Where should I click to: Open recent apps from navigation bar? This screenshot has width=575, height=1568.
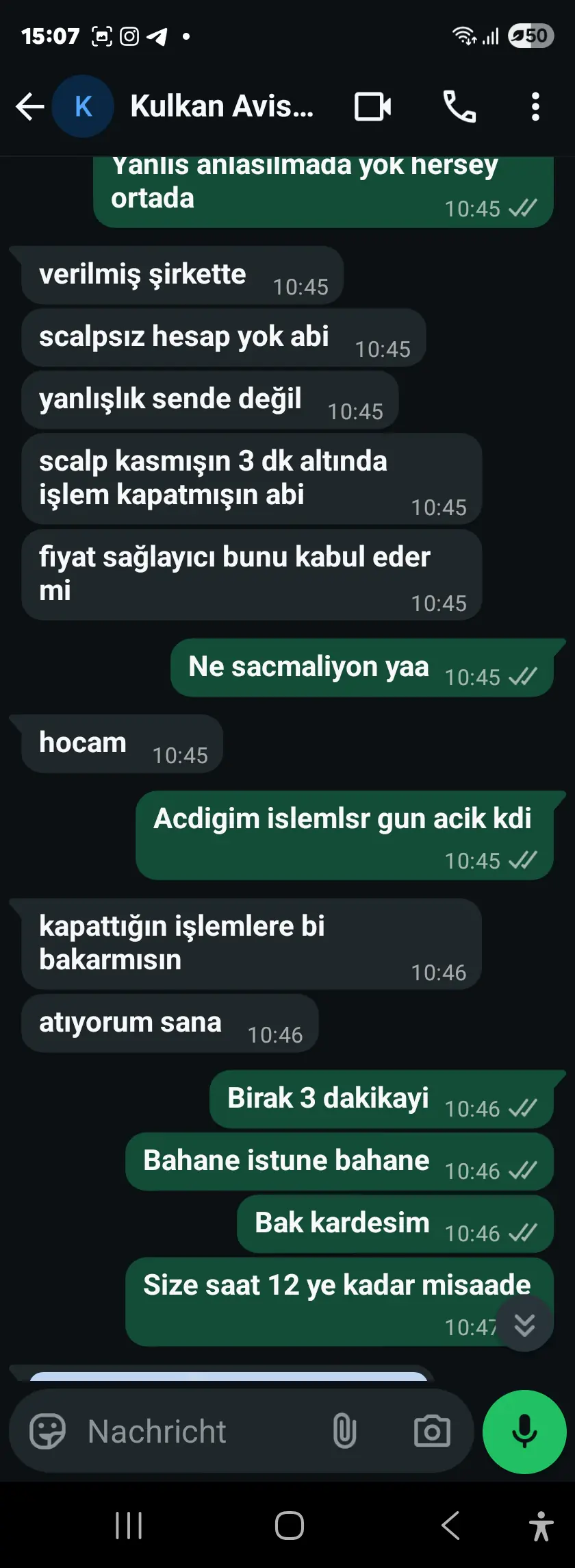129,1526
